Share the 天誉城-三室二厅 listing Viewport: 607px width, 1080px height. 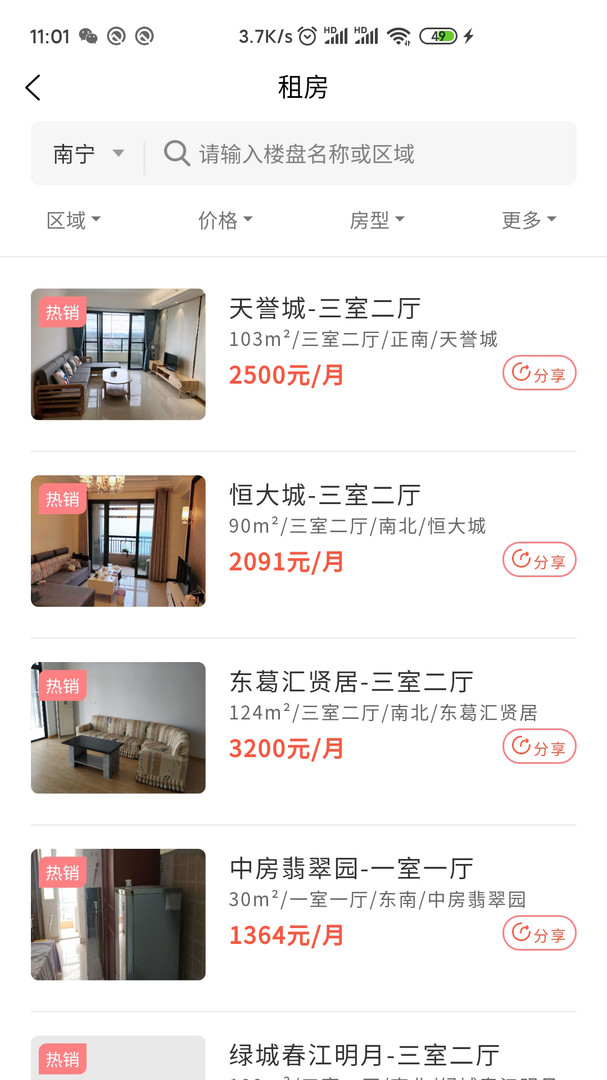point(539,374)
